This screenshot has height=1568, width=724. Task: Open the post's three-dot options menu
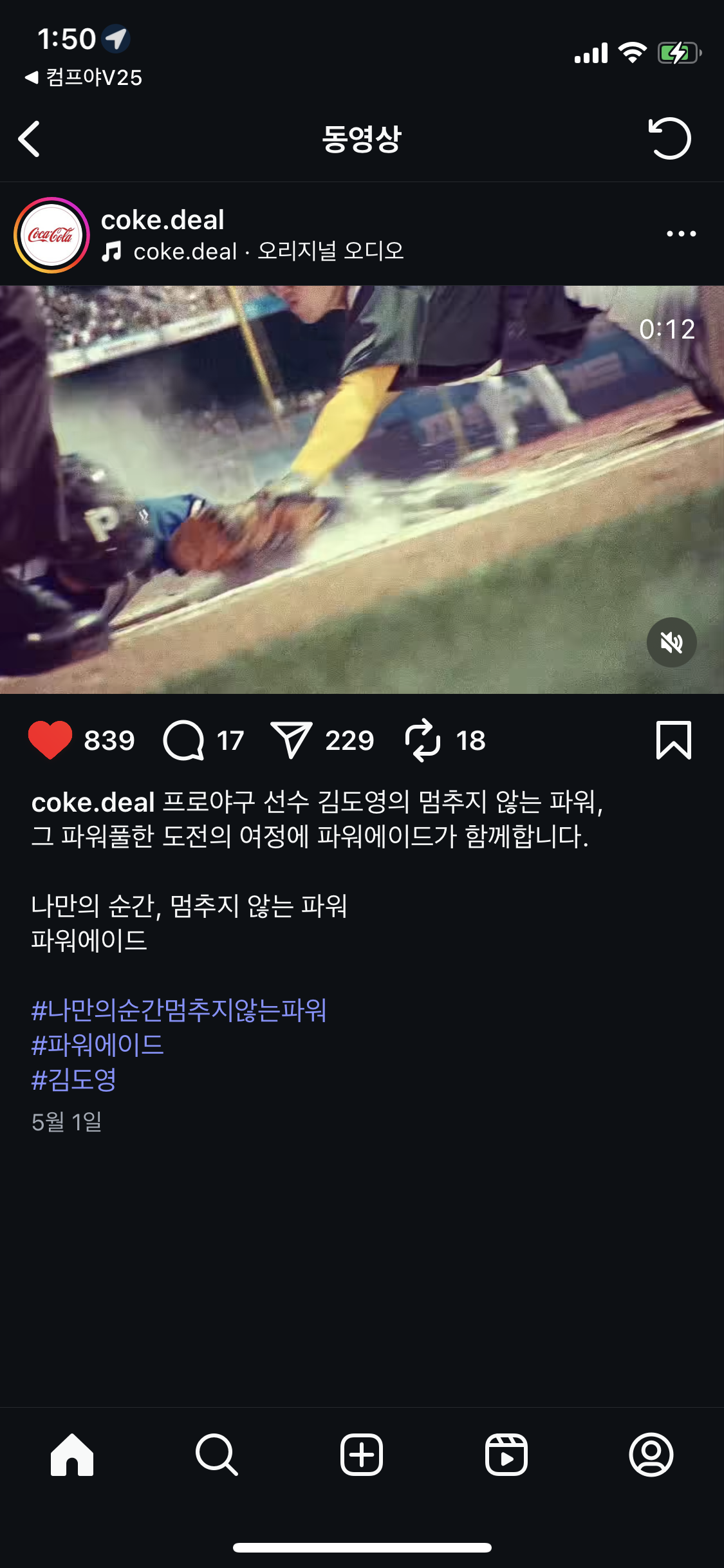681,234
